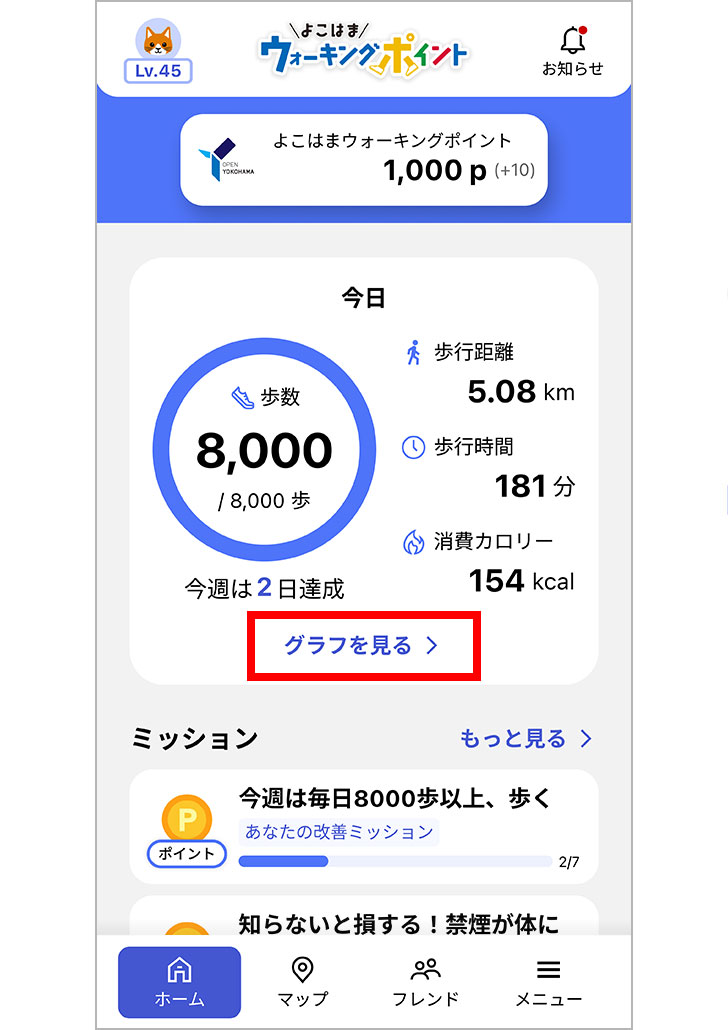The height and width of the screenshot is (1030, 728).
Task: Open the Lv.45 cat avatar
Action: (158, 42)
